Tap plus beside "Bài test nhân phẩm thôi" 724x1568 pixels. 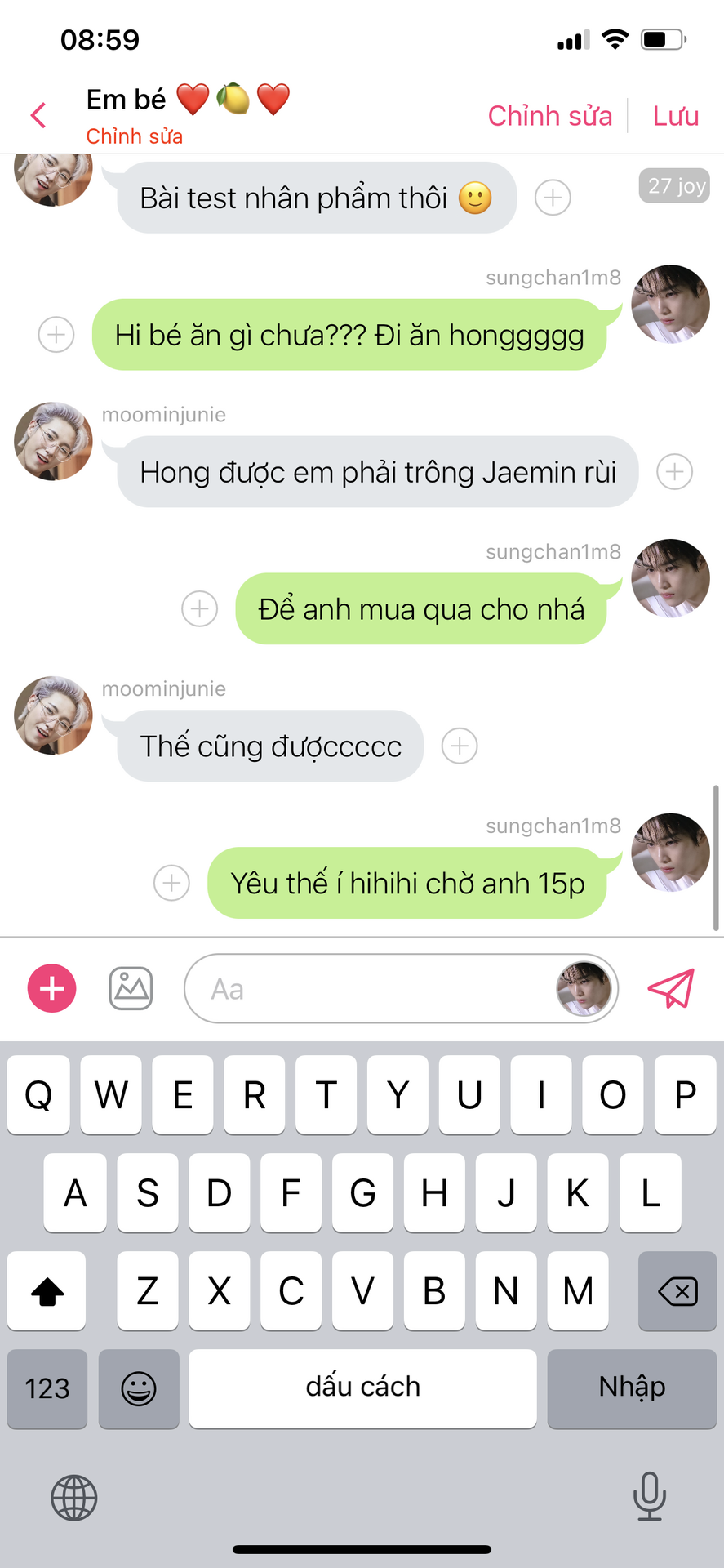tap(553, 198)
